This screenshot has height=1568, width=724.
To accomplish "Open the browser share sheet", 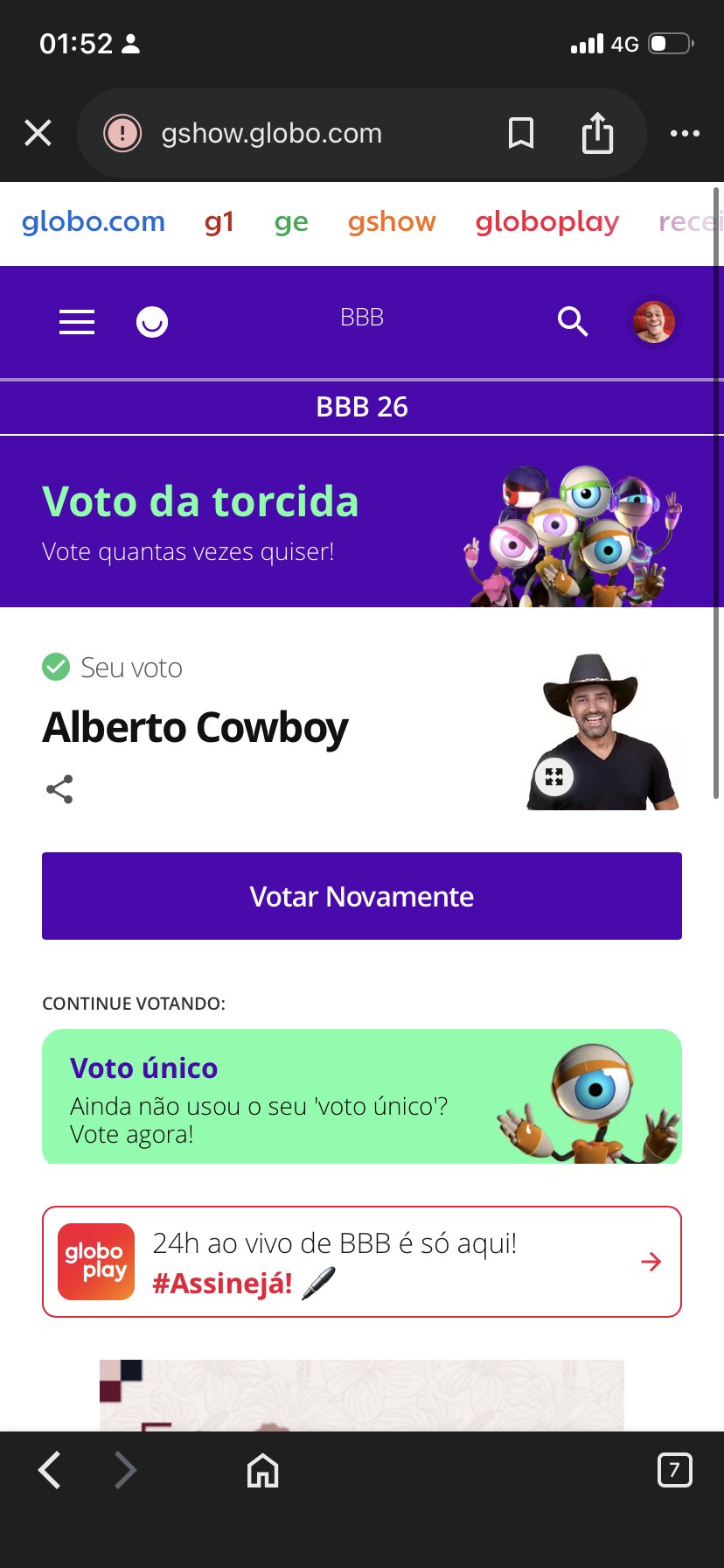I will 597,133.
